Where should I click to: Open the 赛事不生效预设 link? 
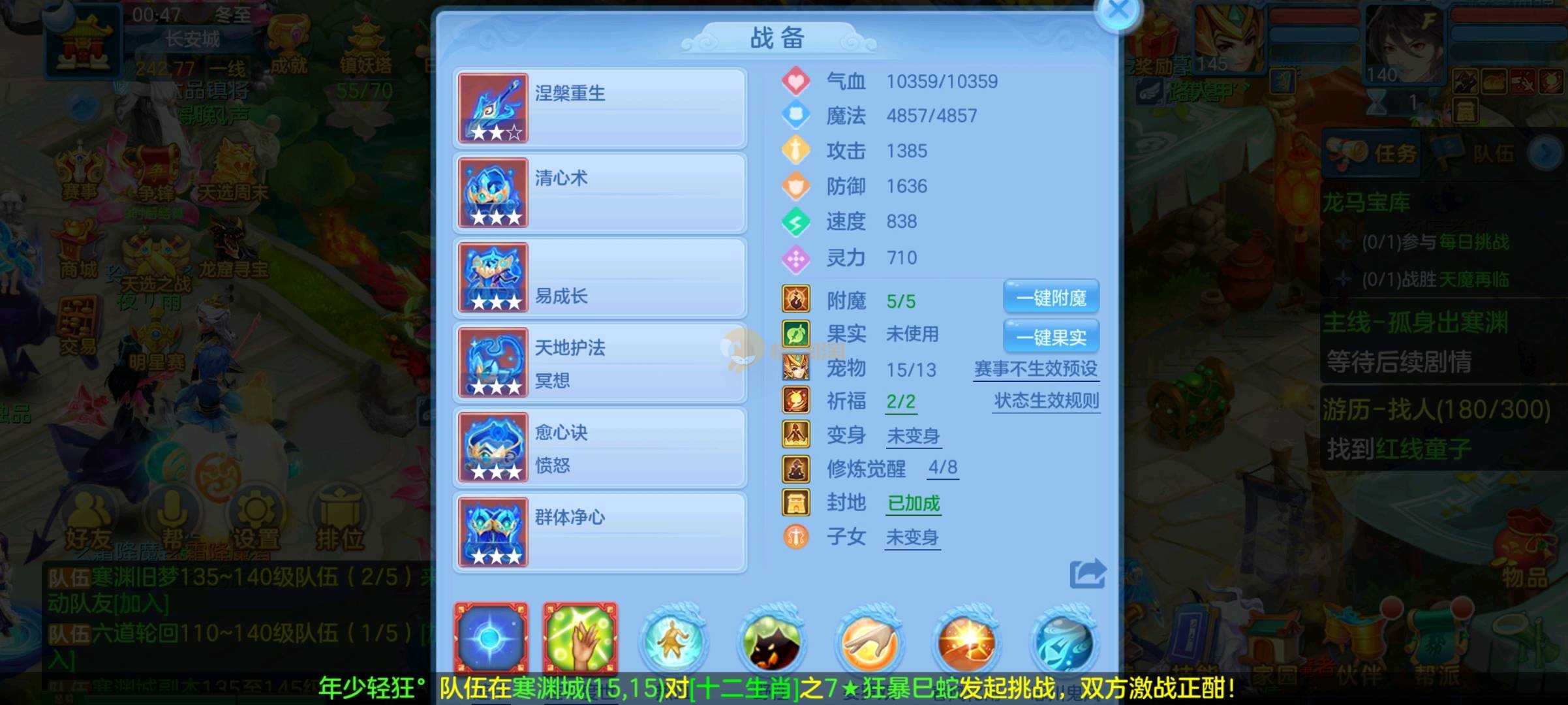[x=1036, y=369]
